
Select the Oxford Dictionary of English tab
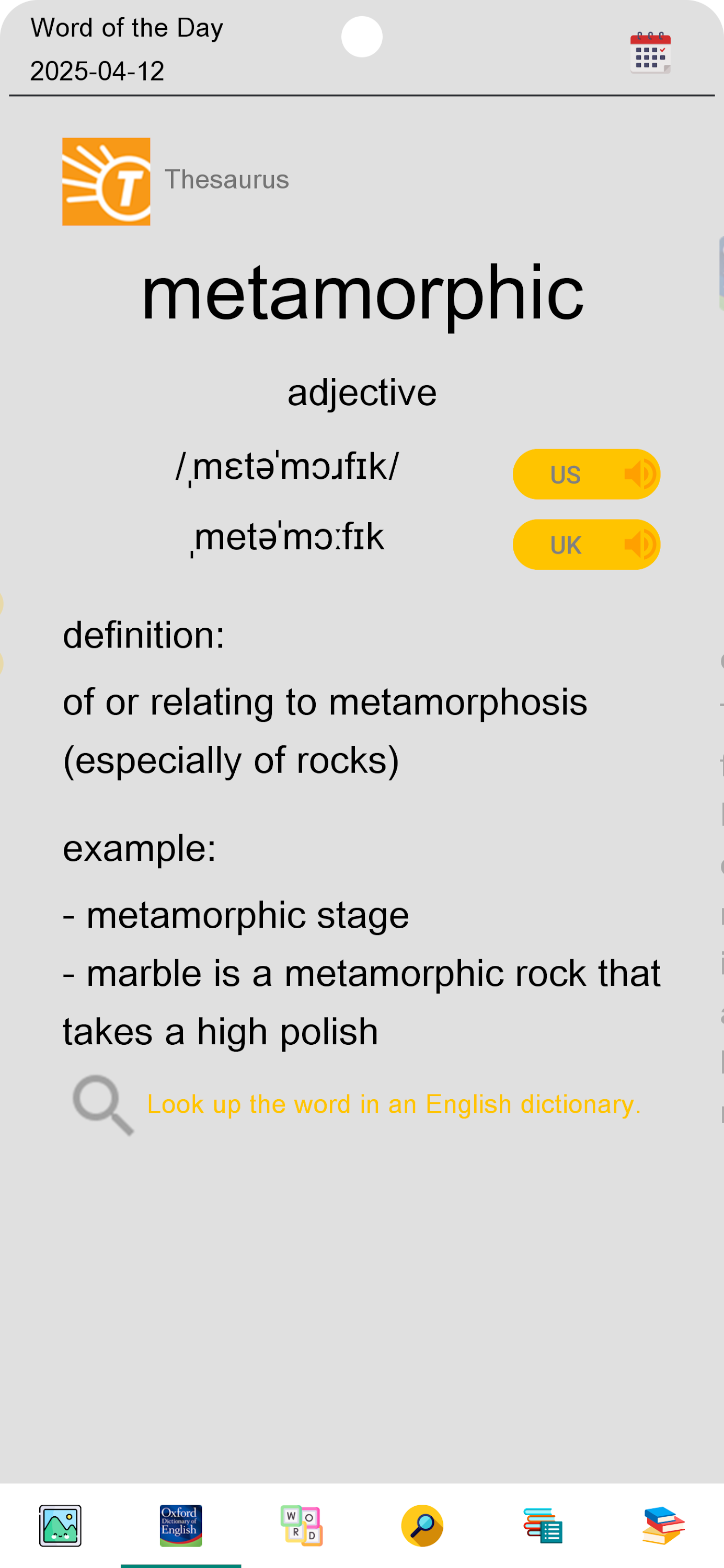[181, 1525]
